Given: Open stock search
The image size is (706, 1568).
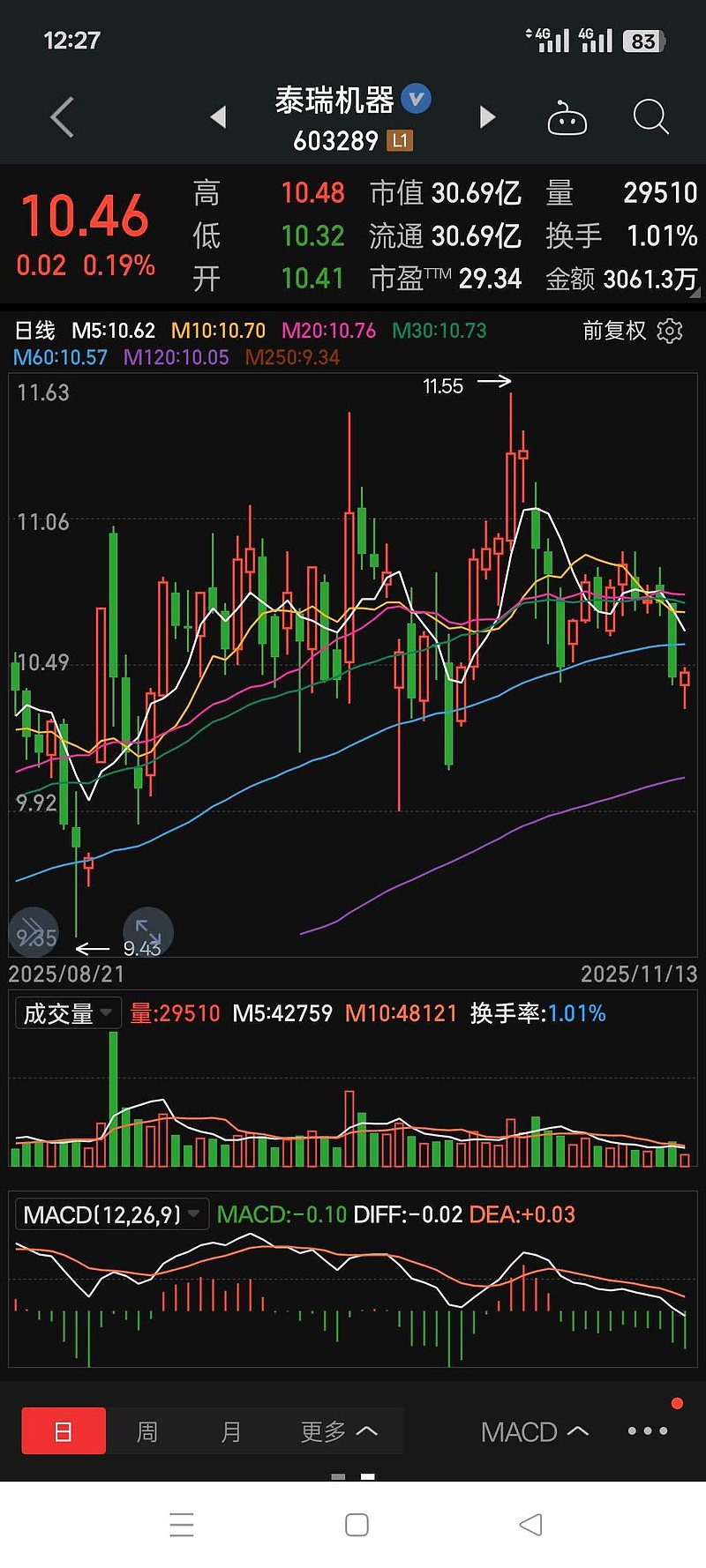Looking at the screenshot, I should point(651,117).
